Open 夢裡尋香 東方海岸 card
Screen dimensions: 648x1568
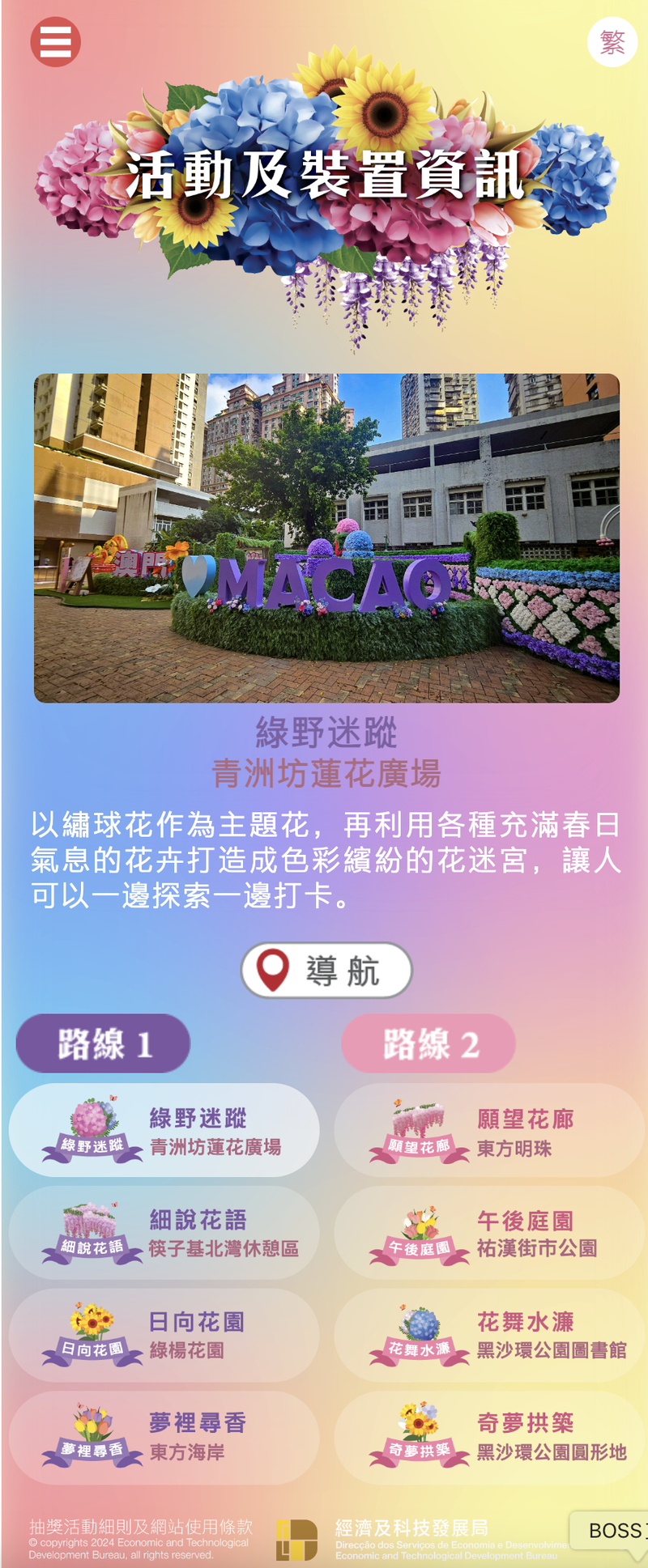click(x=164, y=1437)
